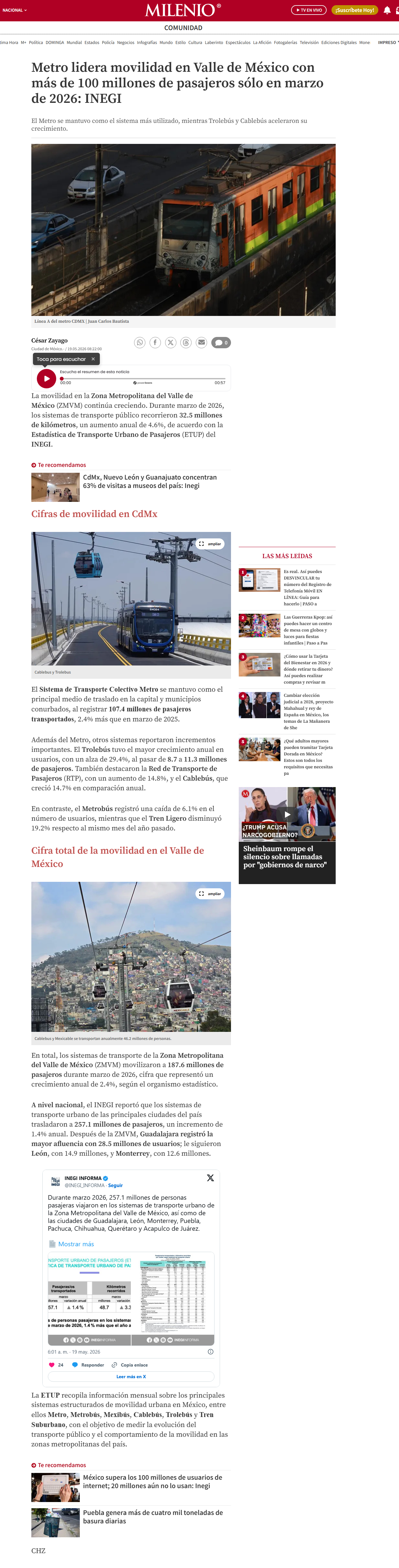Tap the ¡Suscríbete Hoy! button
This screenshot has width=399, height=1568.
click(x=355, y=10)
